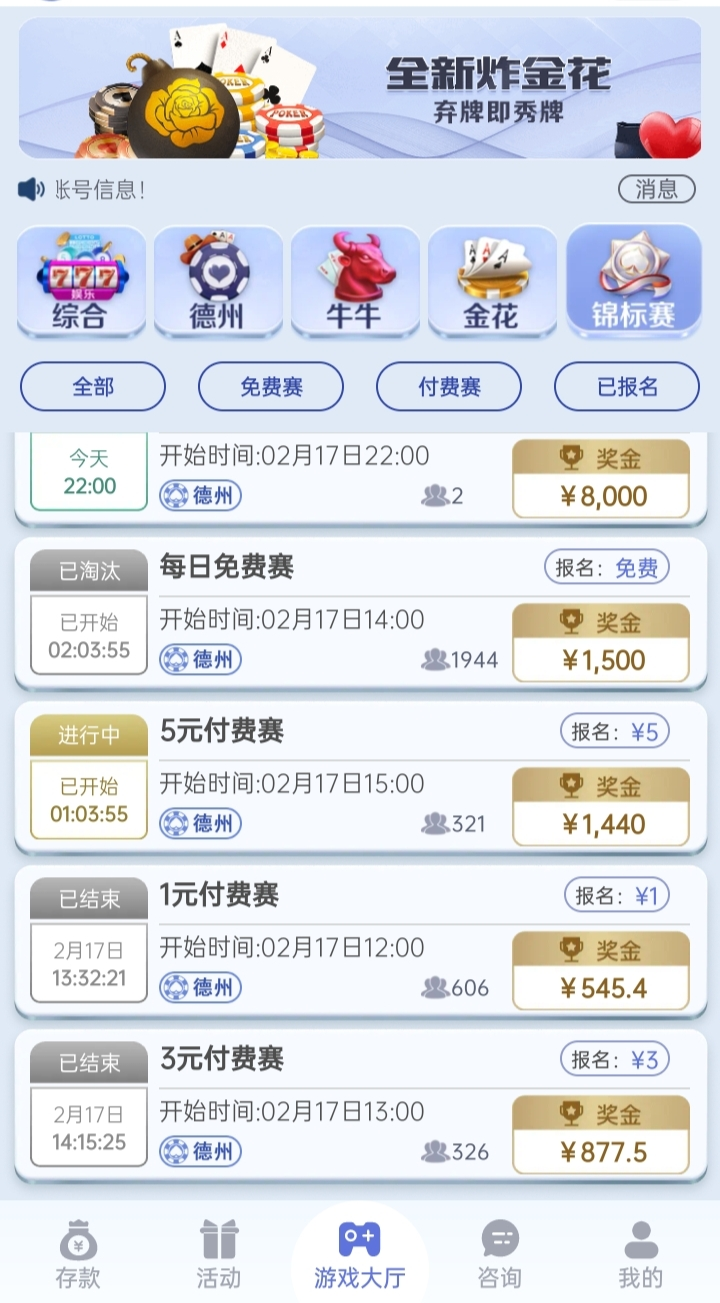Filter by 免费赛 tournaments
Viewport: 720px width, 1303px height.
click(271, 387)
